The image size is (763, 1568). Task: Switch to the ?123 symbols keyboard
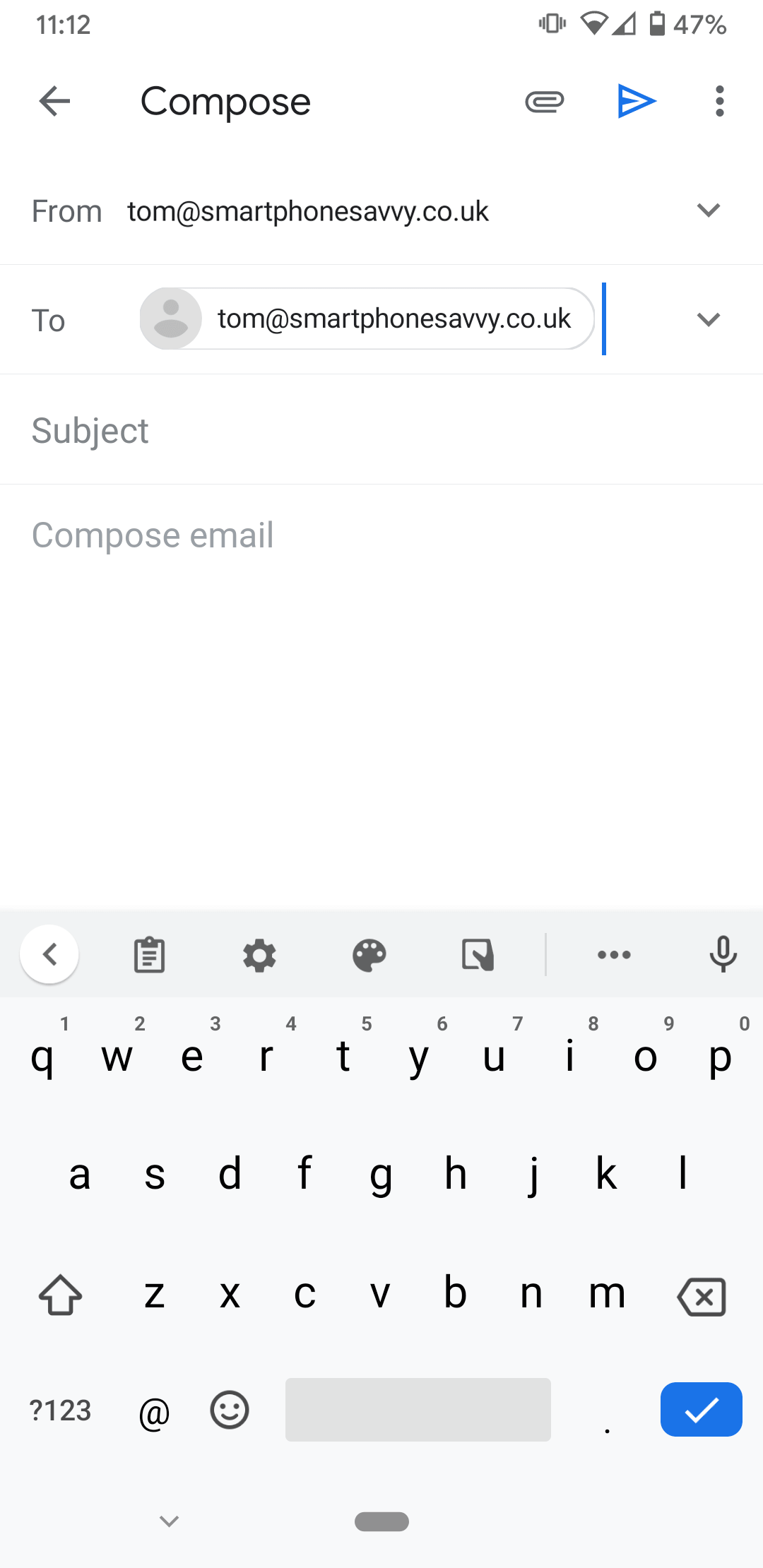point(61,1410)
